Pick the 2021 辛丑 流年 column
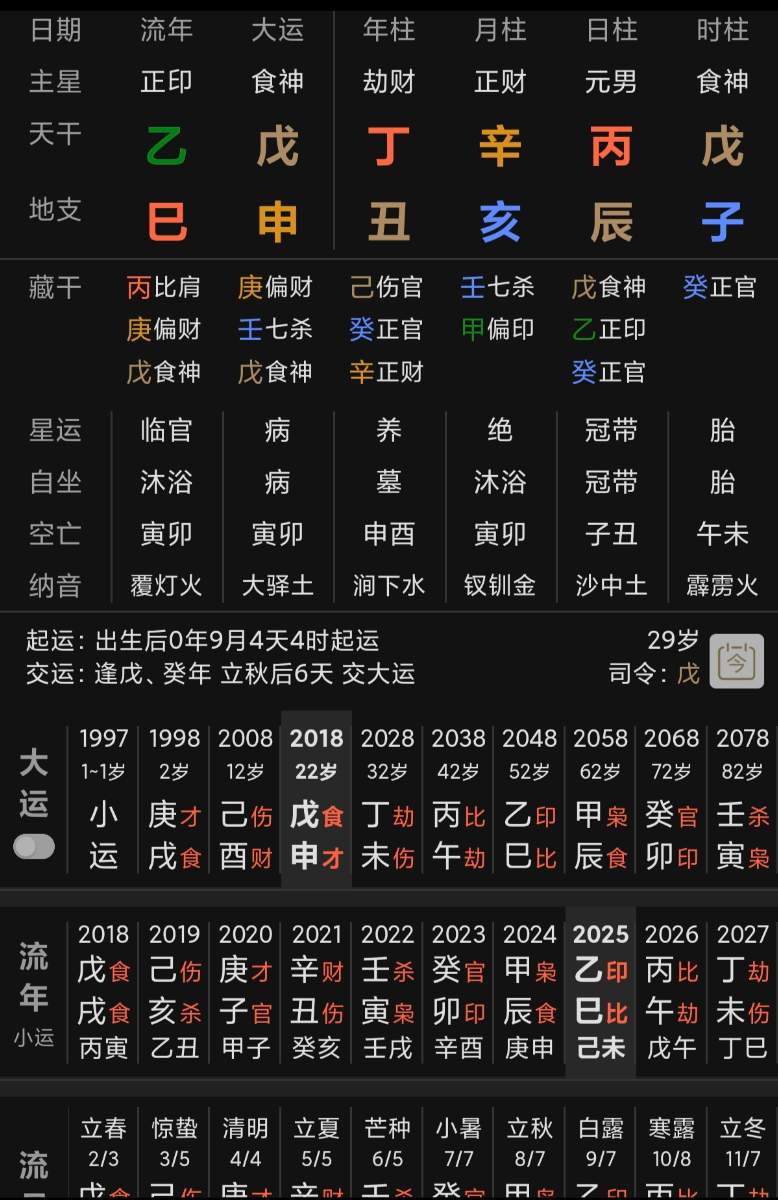 point(317,992)
